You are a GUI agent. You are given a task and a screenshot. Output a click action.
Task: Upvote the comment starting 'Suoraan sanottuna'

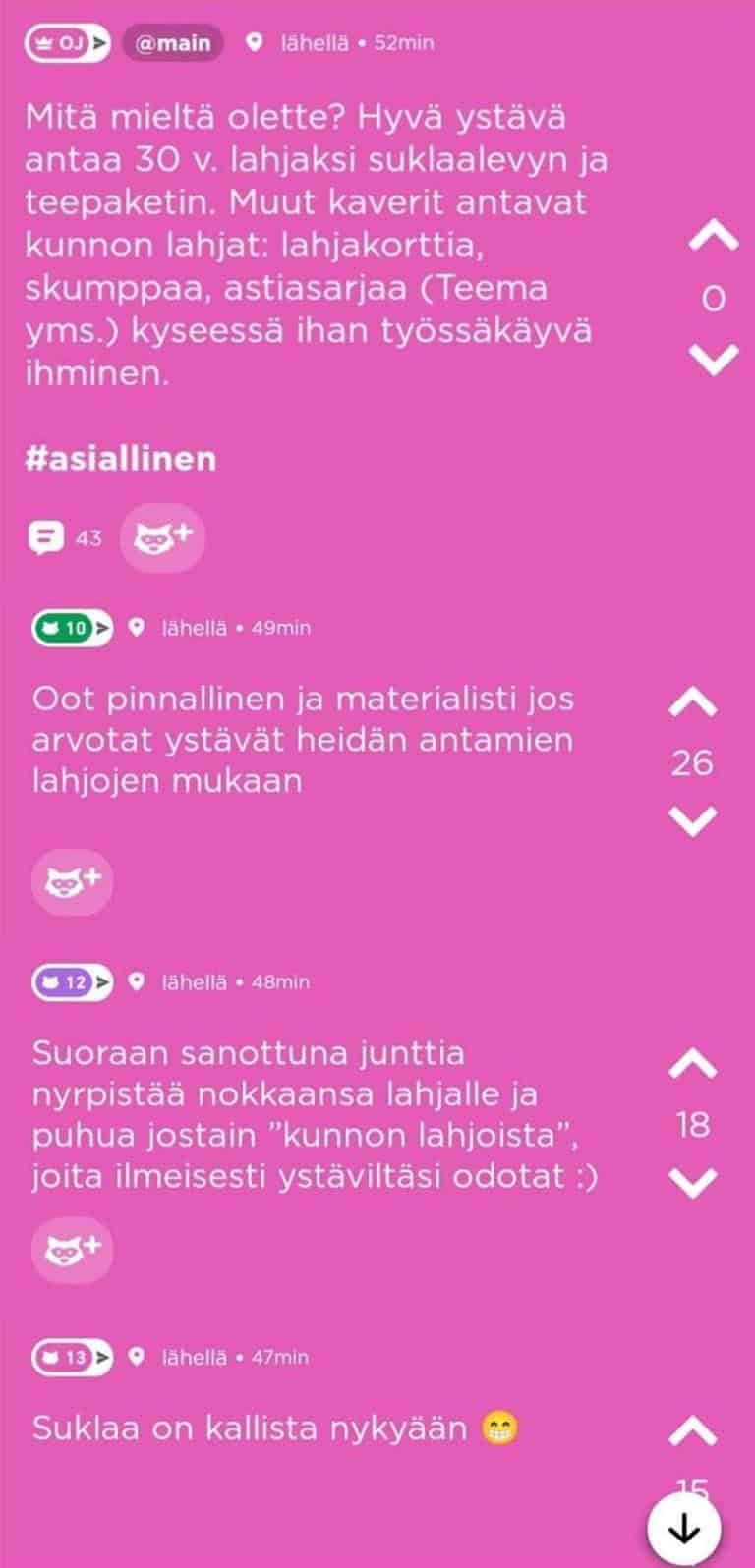(x=693, y=1063)
